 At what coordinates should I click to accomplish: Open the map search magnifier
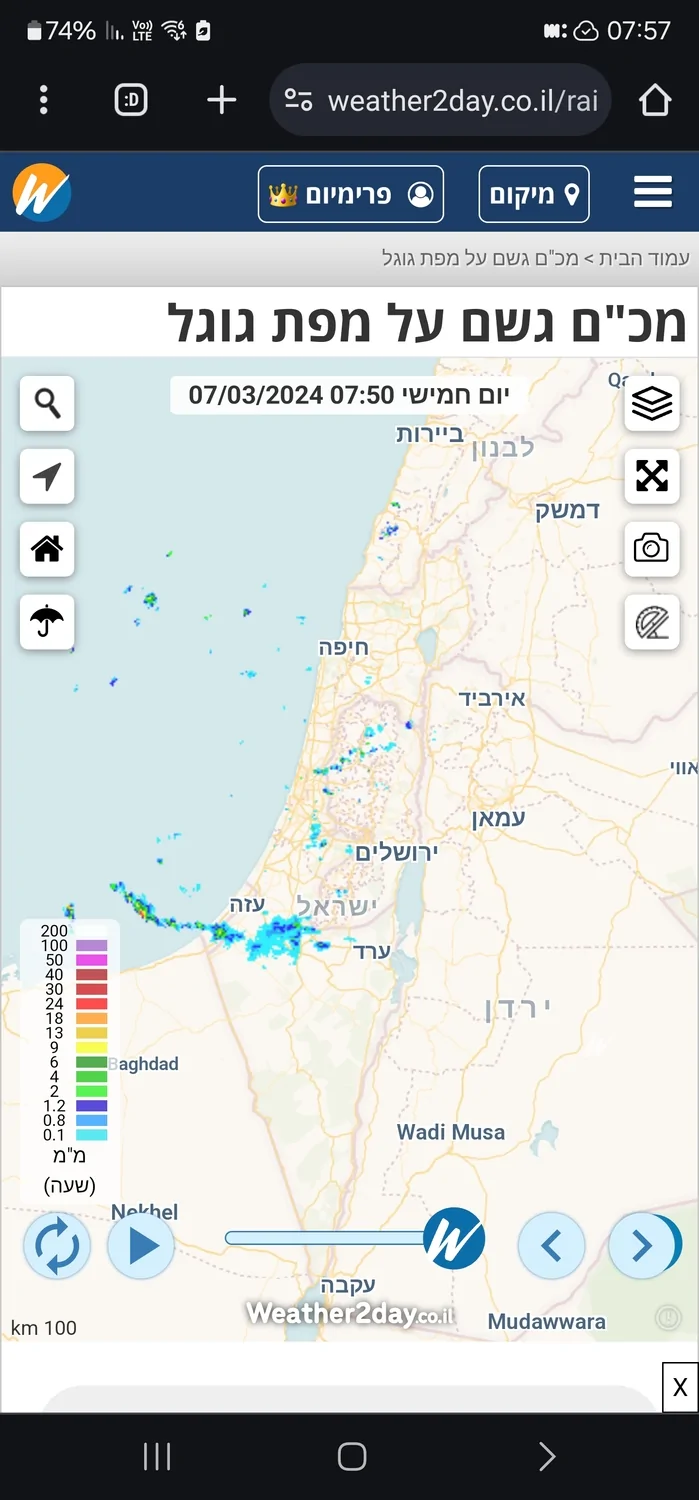47,403
